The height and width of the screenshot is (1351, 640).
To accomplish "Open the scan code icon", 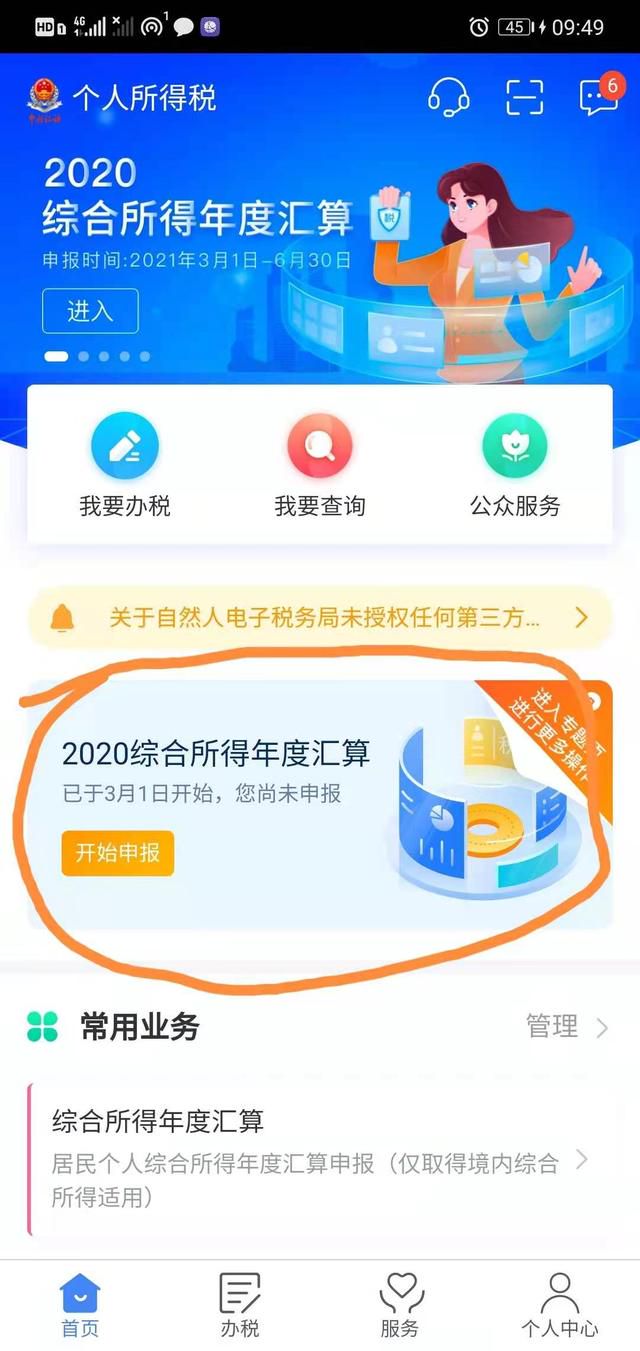I will coord(525,97).
